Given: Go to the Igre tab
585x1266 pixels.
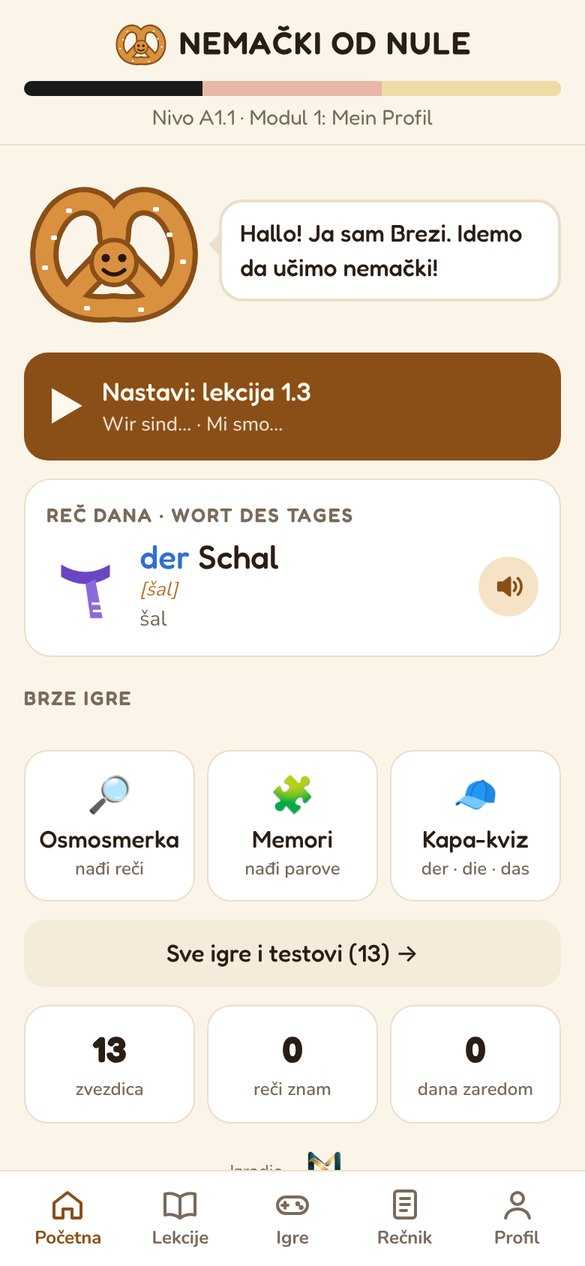Looking at the screenshot, I should pos(292,1218).
